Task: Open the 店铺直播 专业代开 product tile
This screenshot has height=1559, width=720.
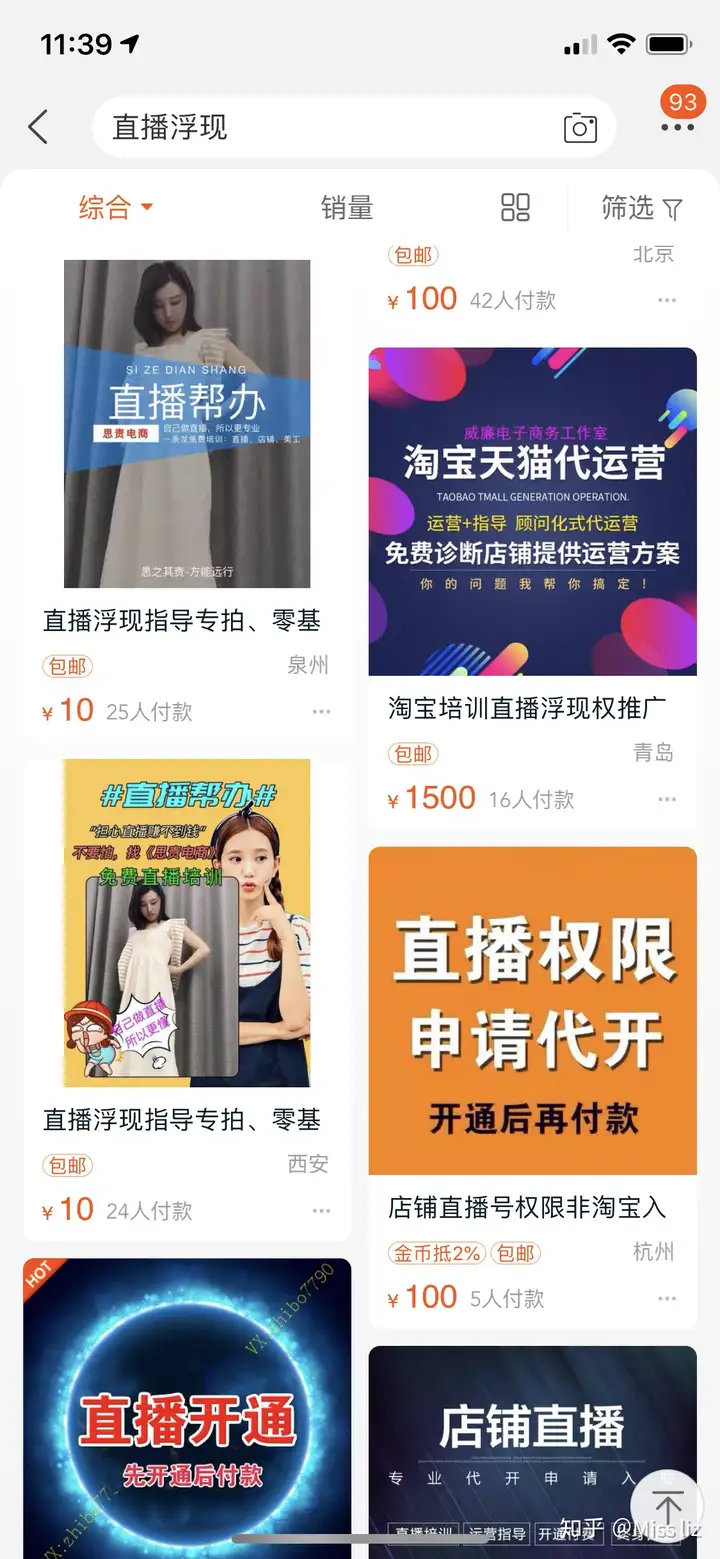Action: (x=500, y=1430)
